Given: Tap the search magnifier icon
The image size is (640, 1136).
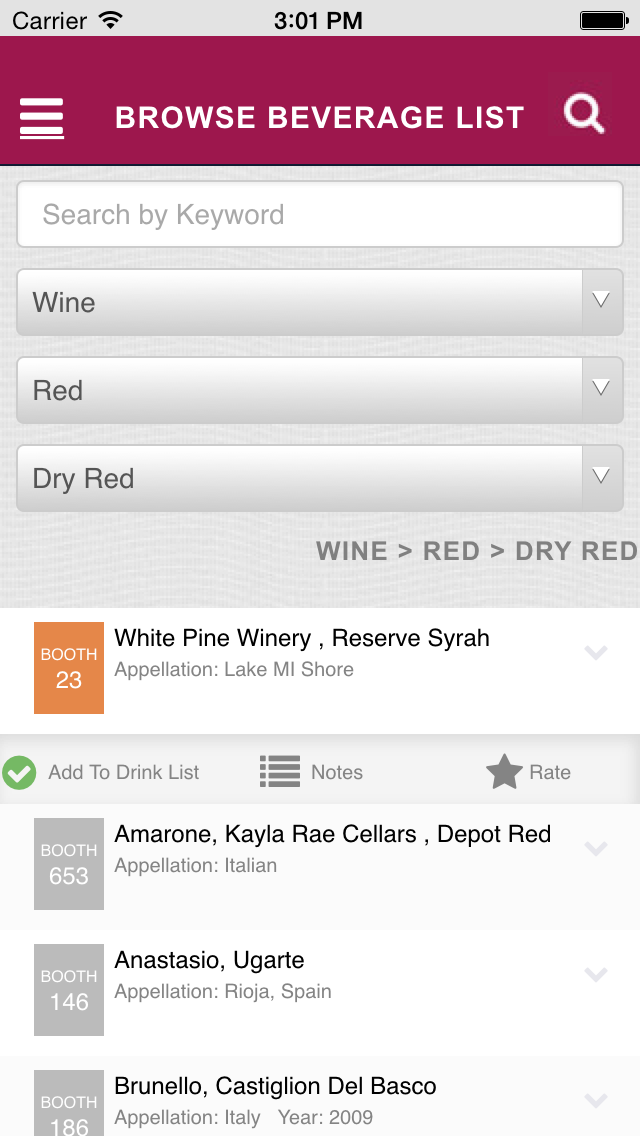Looking at the screenshot, I should (583, 114).
